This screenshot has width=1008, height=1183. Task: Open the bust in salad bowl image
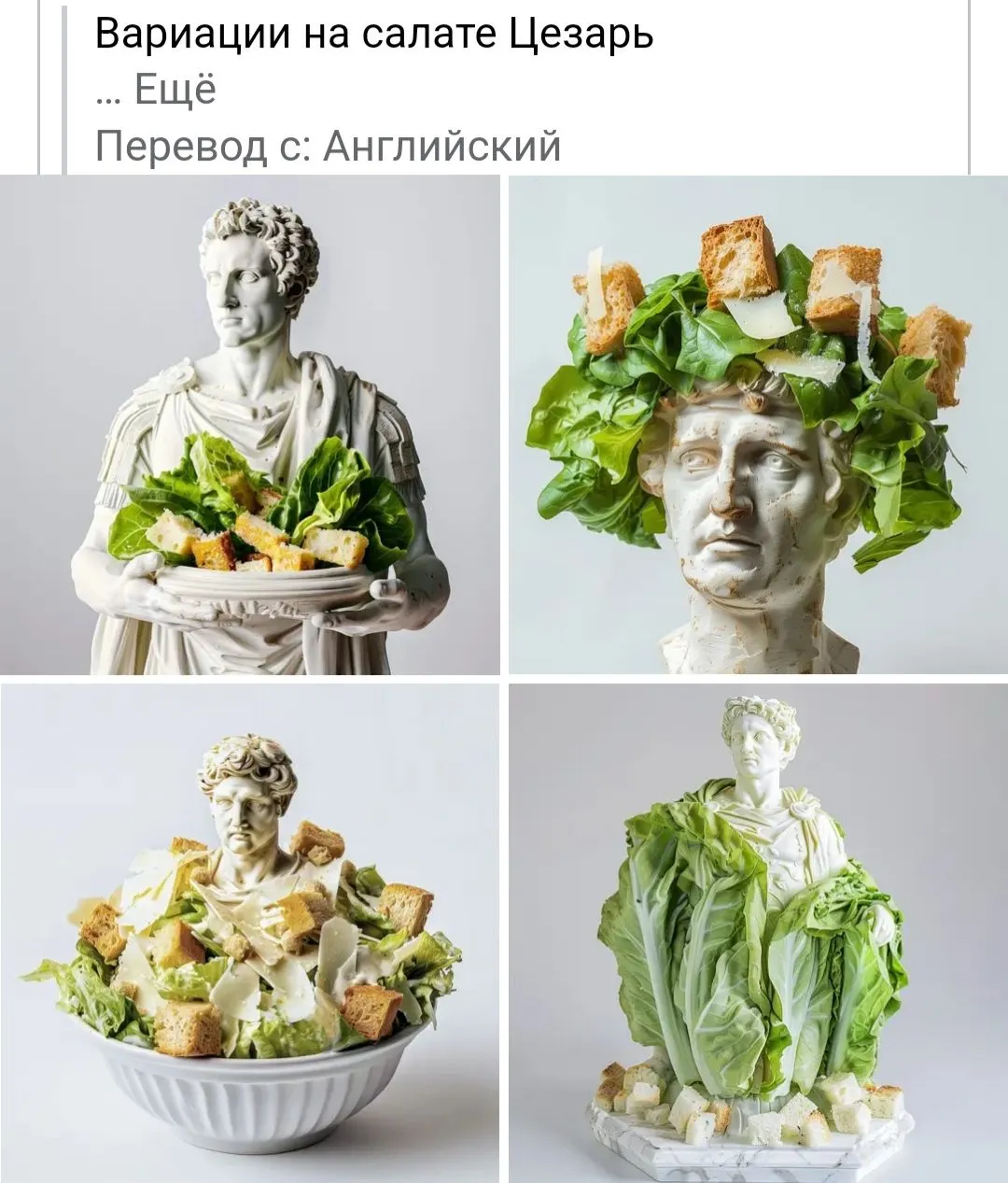point(250,932)
